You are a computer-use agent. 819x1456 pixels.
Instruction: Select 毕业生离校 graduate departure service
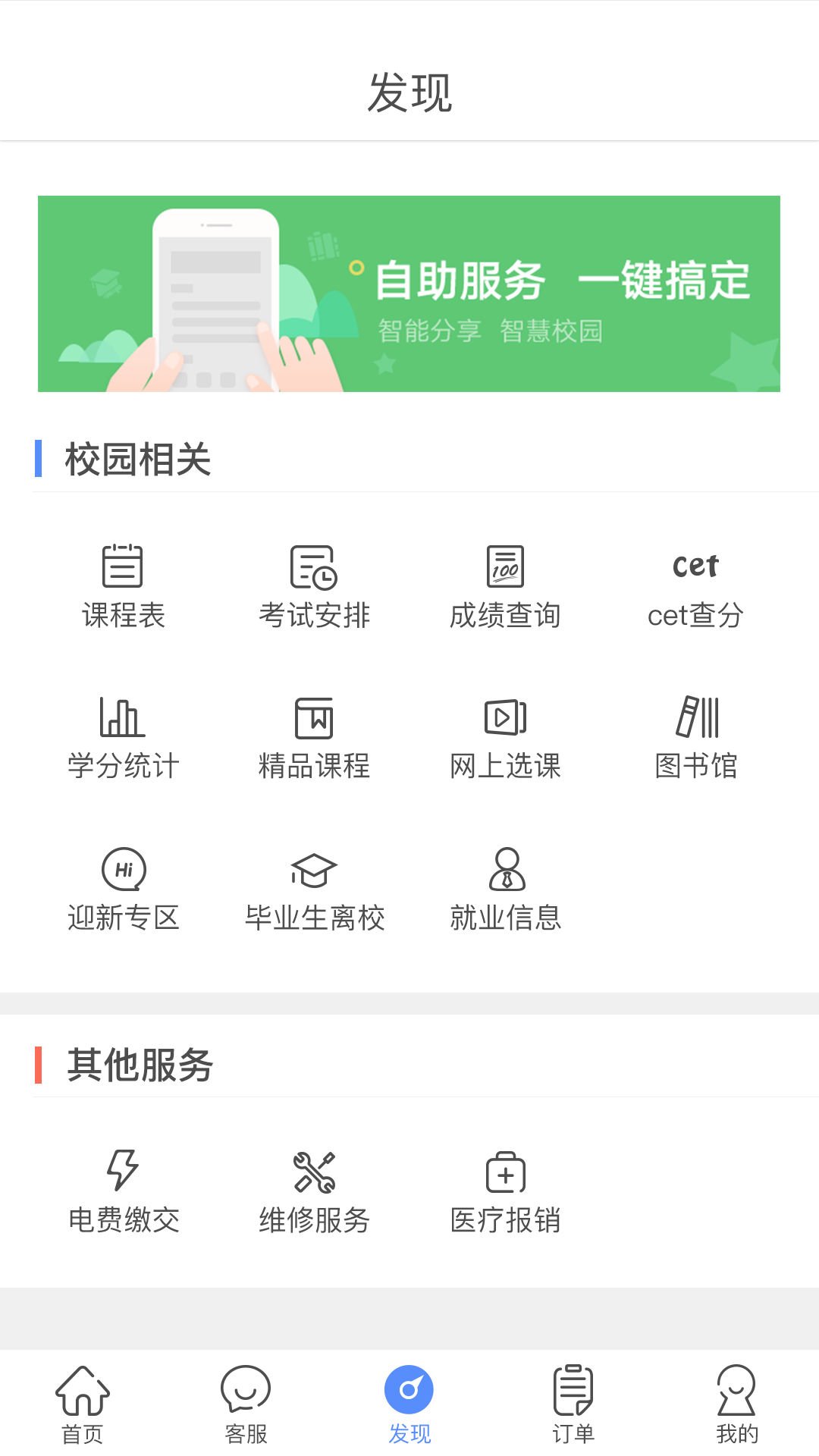[314, 887]
